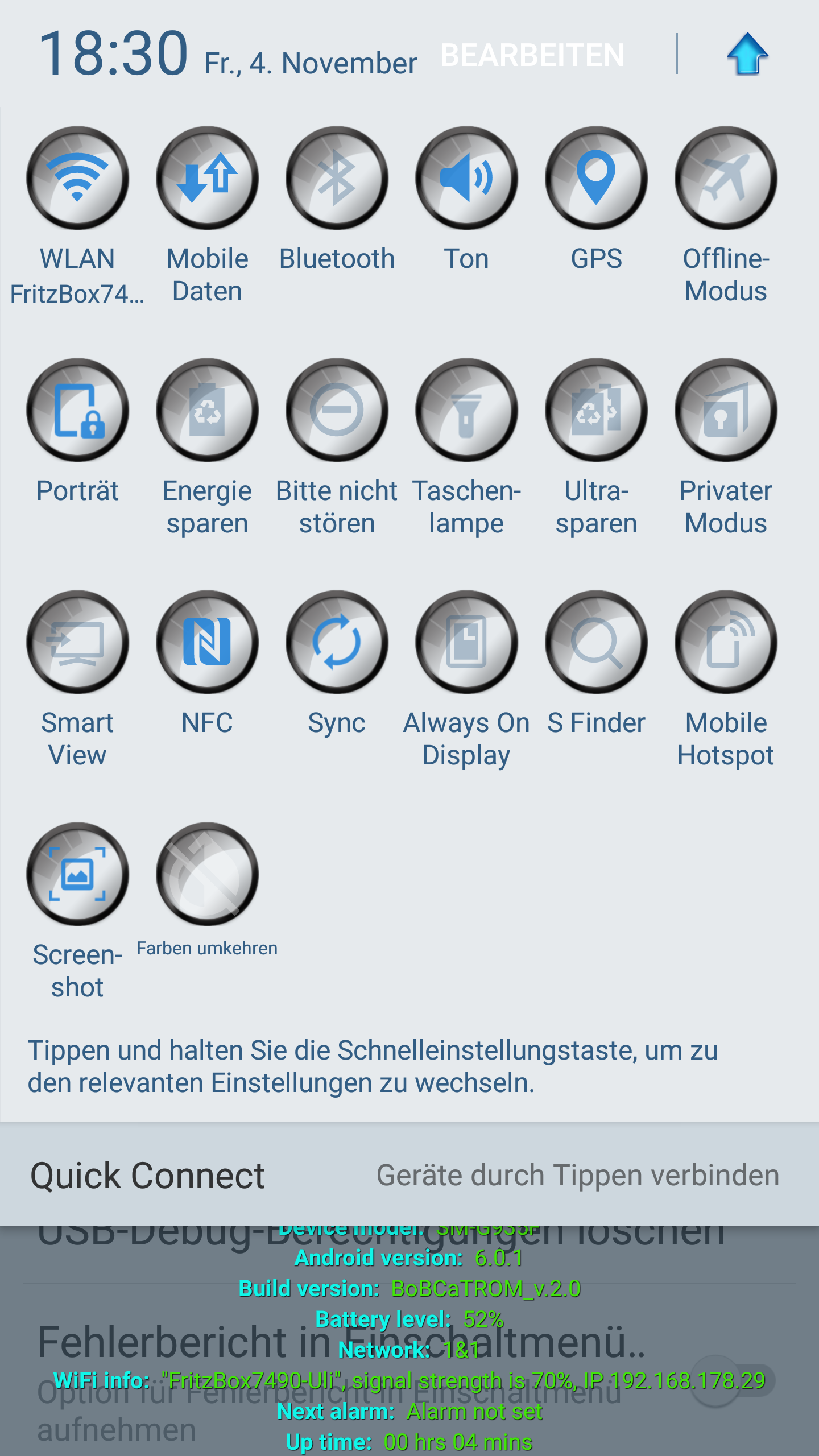Switch on the Taschenlampe
Image resolution: width=819 pixels, height=1456 pixels.
coord(466,410)
